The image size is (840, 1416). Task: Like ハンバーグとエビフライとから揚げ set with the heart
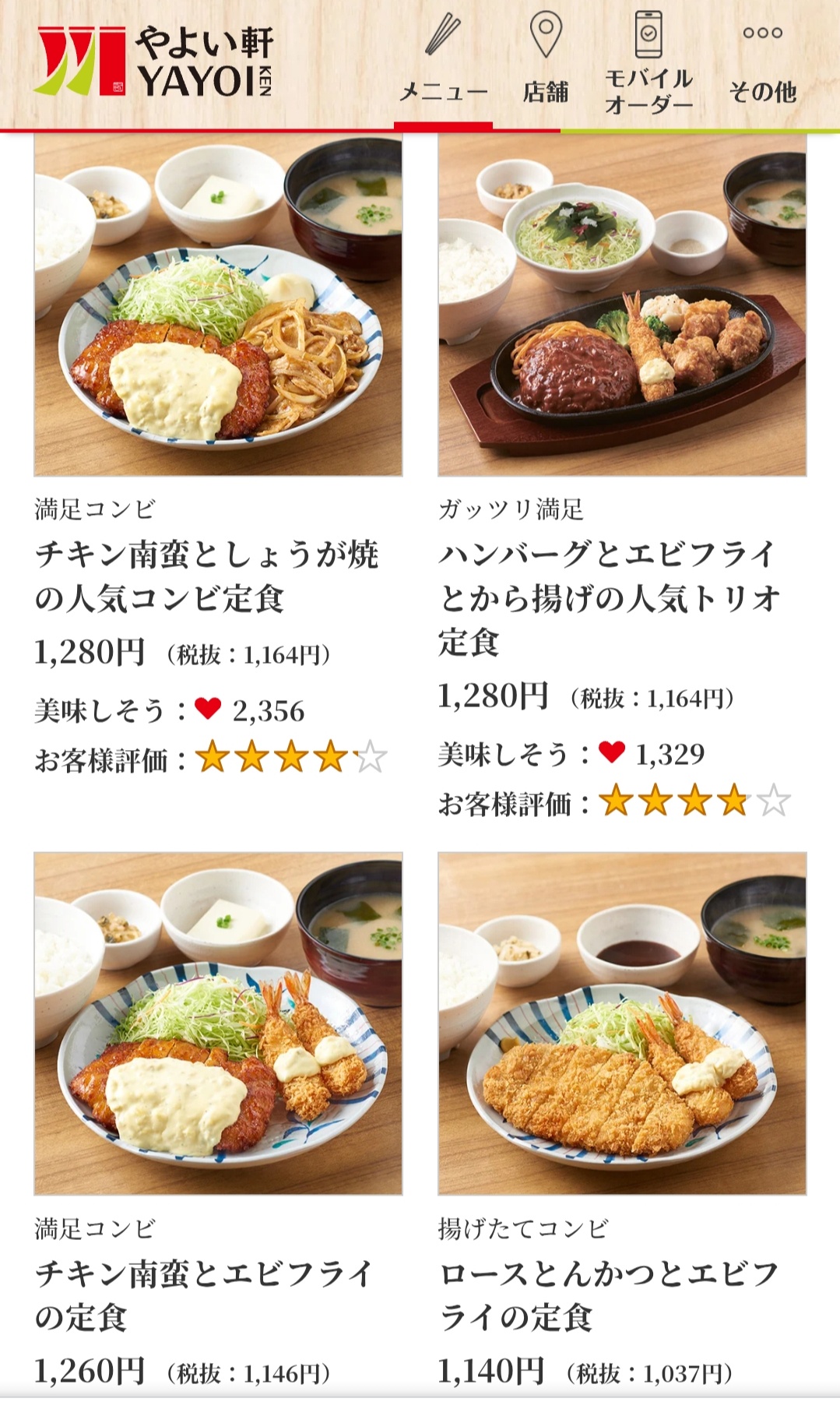point(612,752)
